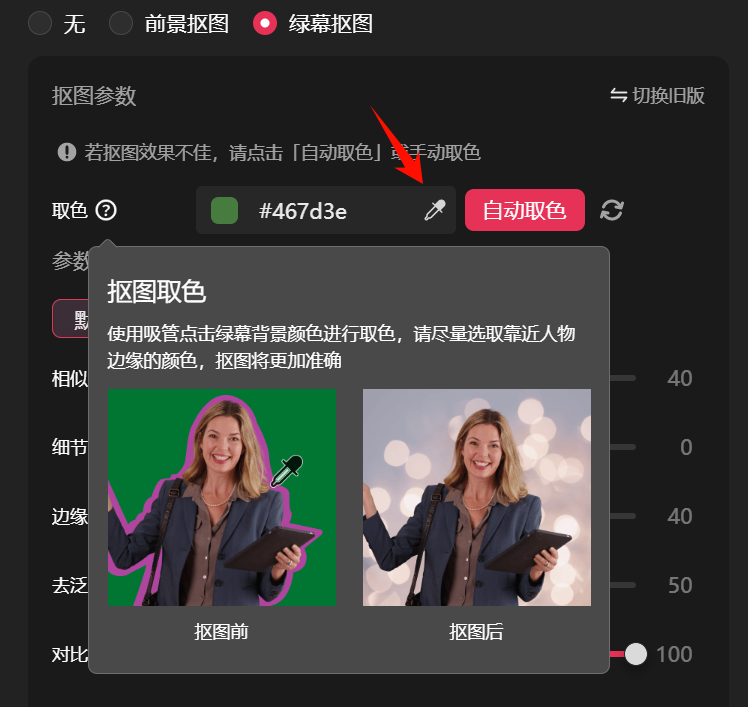The width and height of the screenshot is (748, 707).
Task: Tap the refresh reset icon
Action: 612,210
